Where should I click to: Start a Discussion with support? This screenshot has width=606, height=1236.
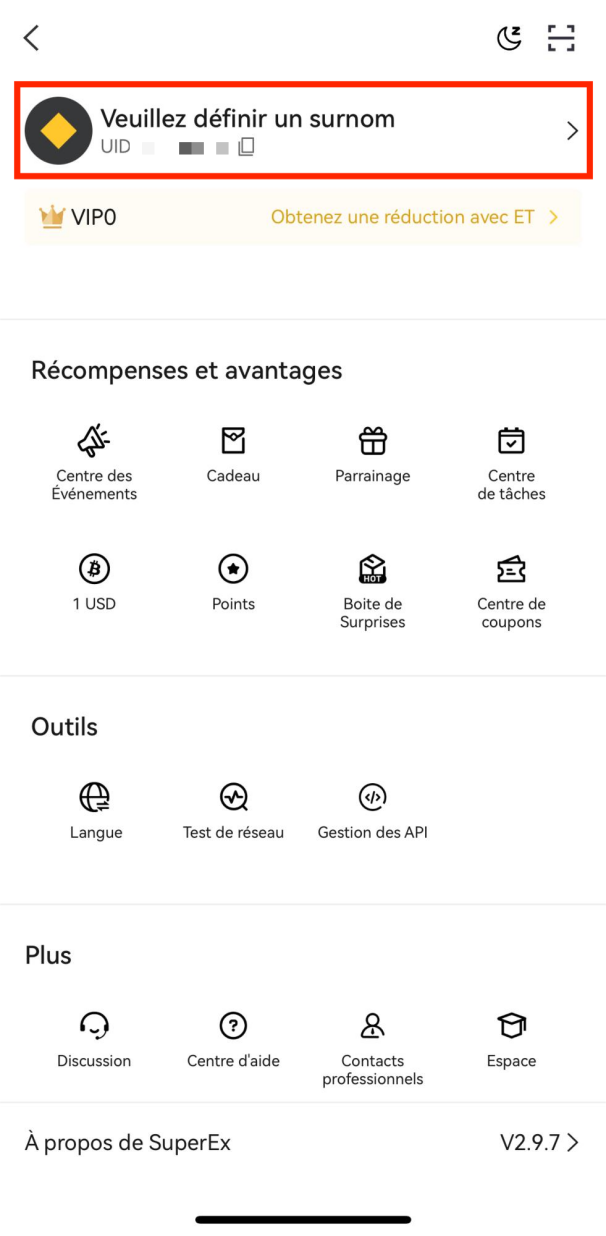tap(94, 1040)
